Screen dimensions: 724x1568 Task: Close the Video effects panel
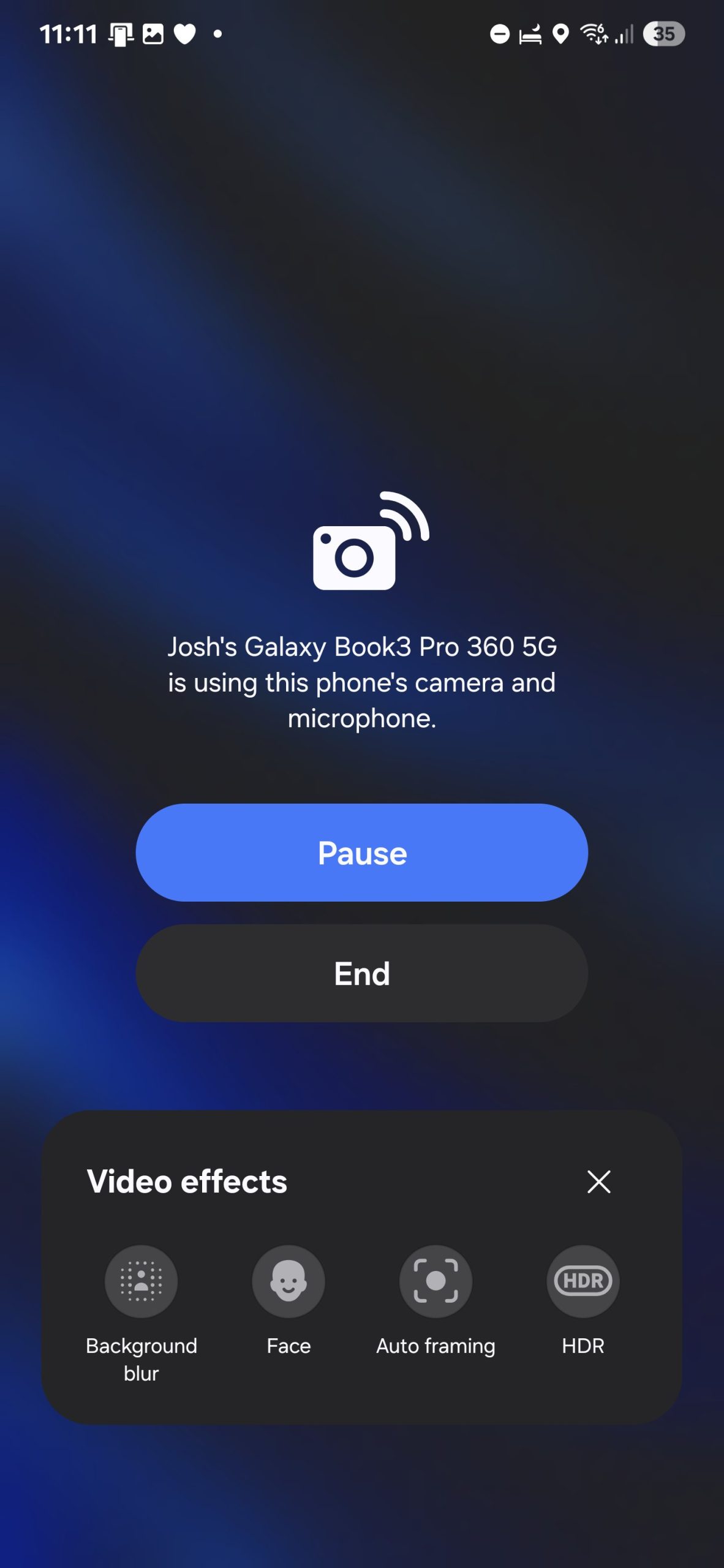(x=598, y=1182)
